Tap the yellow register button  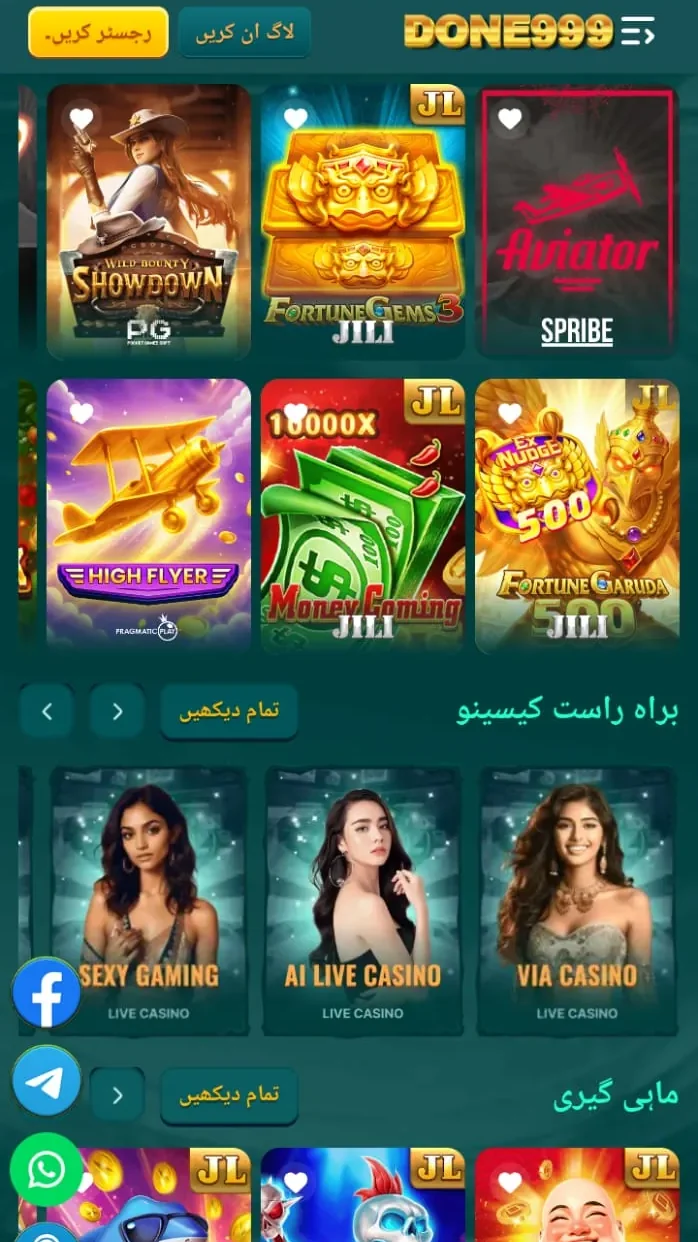98,32
